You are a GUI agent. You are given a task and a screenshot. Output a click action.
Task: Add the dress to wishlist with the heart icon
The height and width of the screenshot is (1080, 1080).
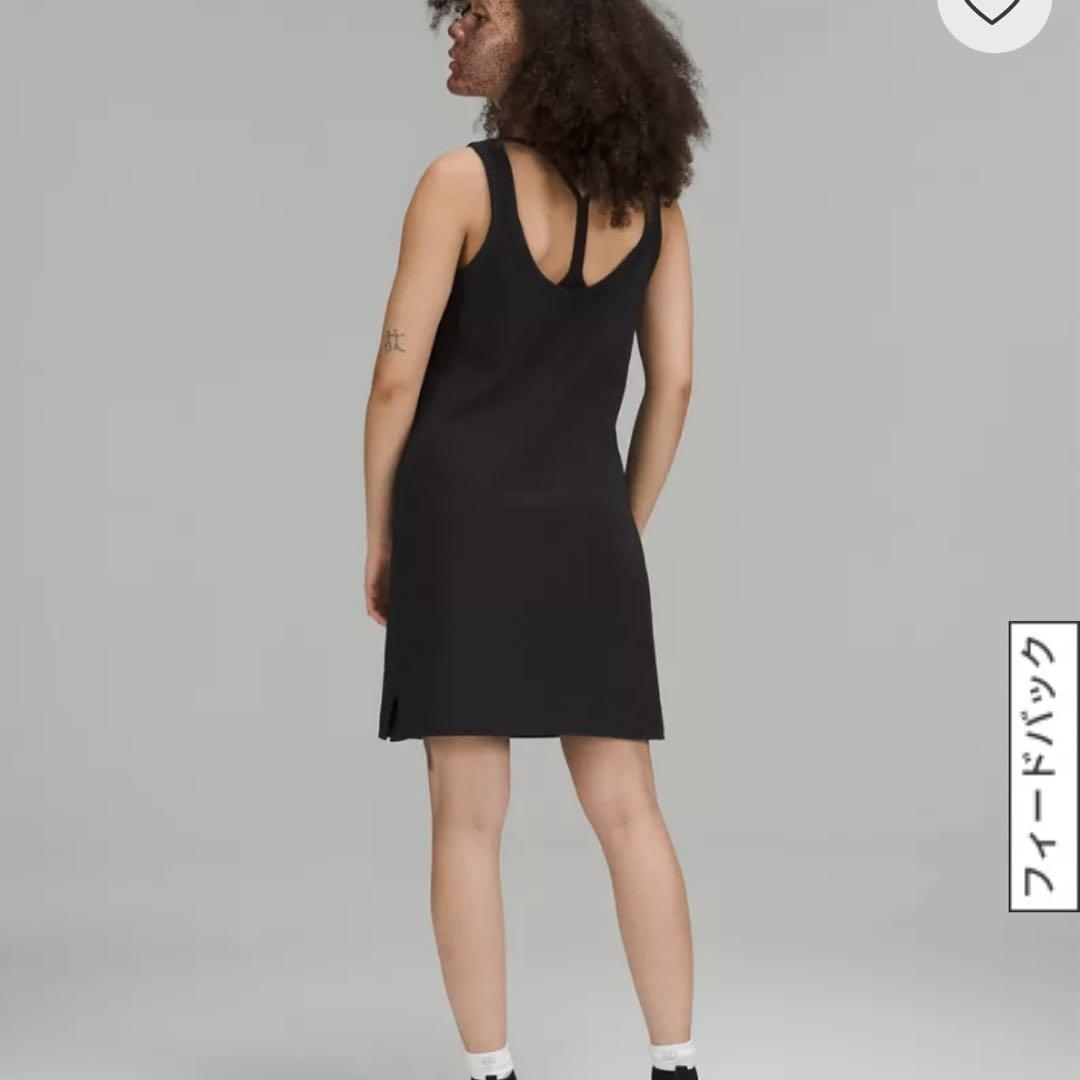pyautogui.click(x=993, y=10)
